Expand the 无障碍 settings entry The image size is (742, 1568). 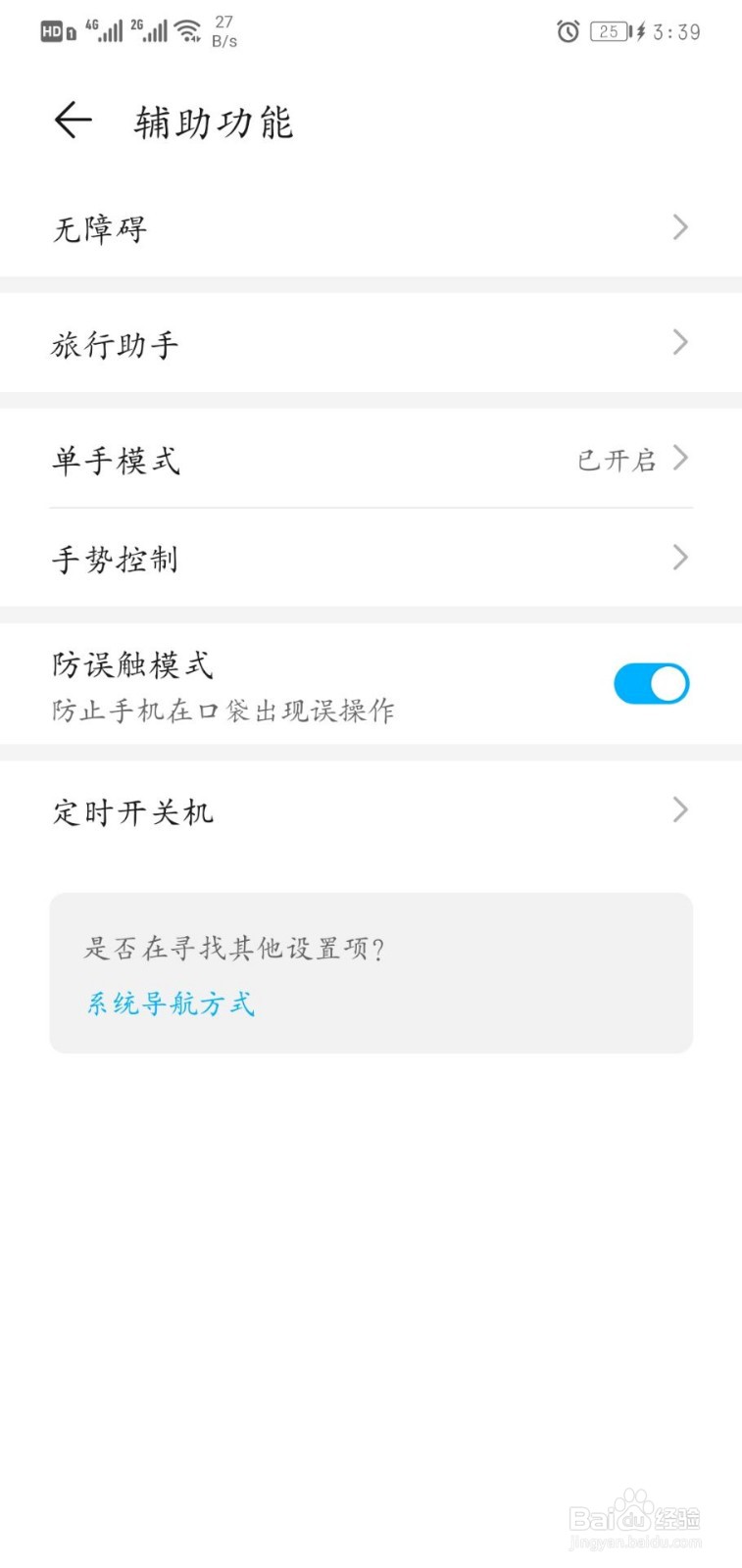[x=680, y=227]
